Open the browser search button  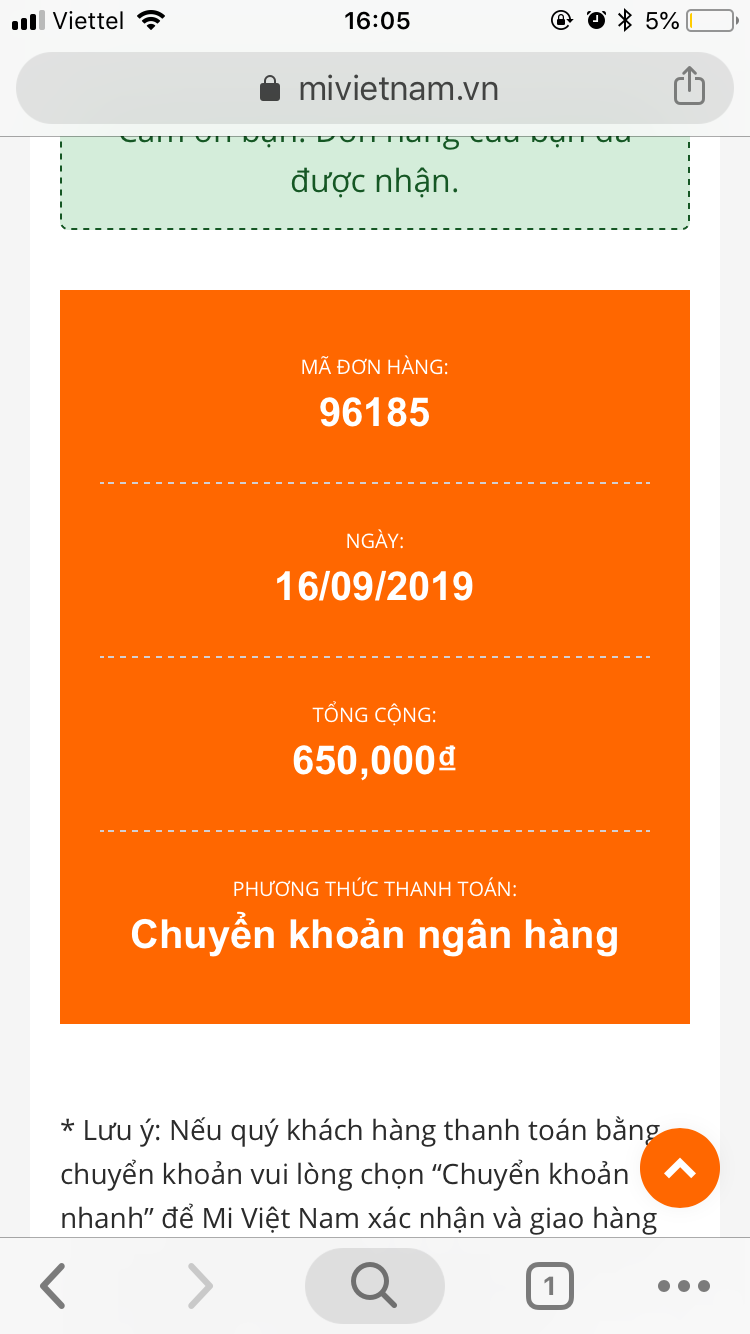(x=375, y=1285)
